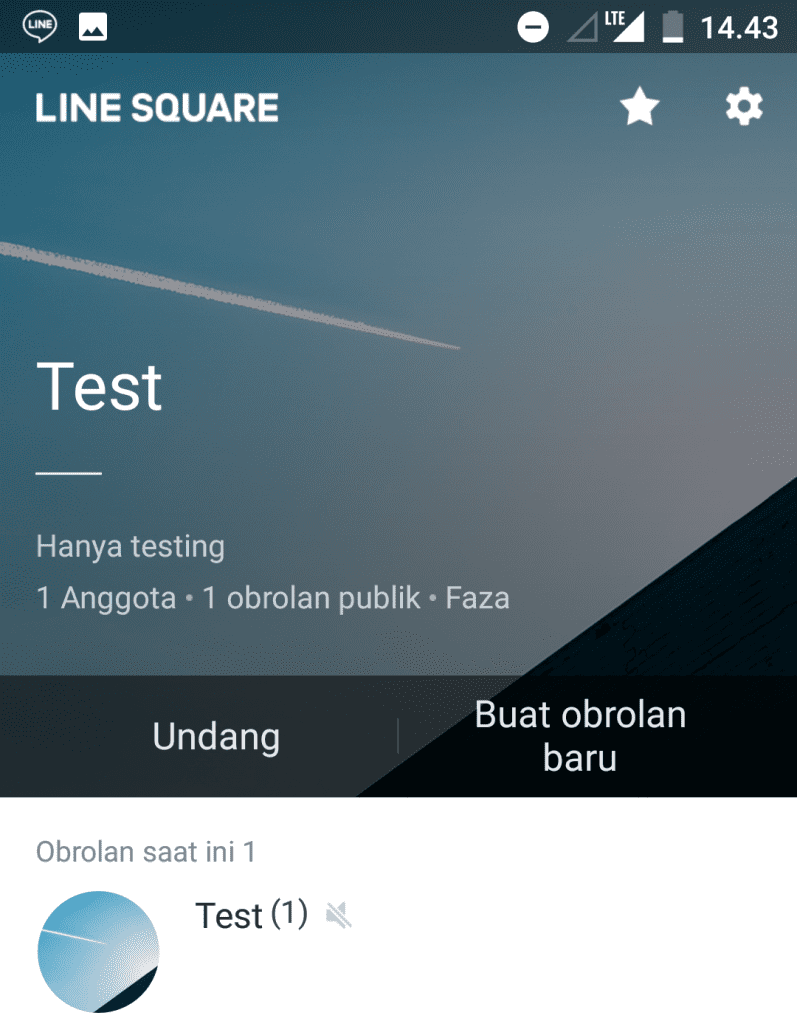Tap the 1 obrolan publik stat

point(311,597)
